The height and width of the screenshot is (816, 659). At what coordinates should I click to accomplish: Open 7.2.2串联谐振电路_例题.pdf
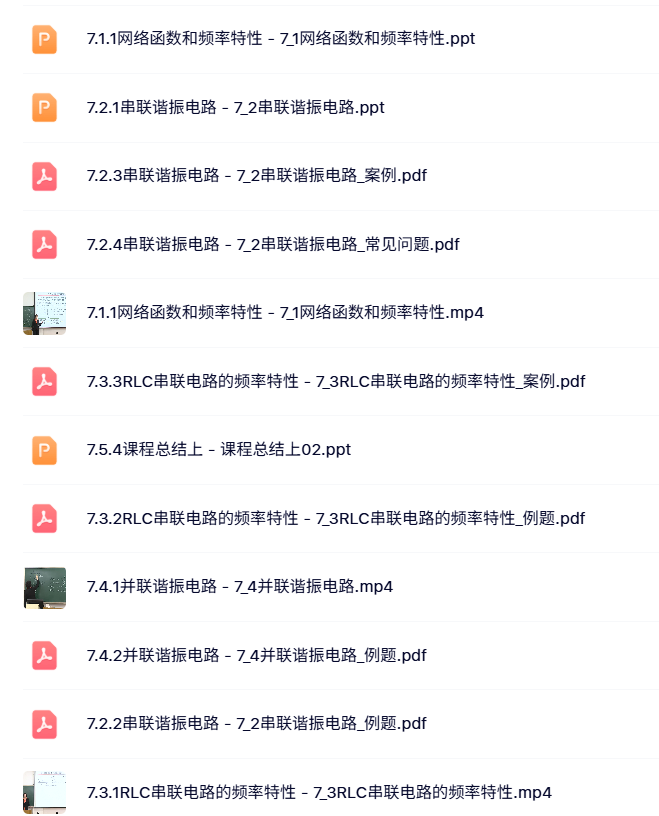[x=256, y=723]
